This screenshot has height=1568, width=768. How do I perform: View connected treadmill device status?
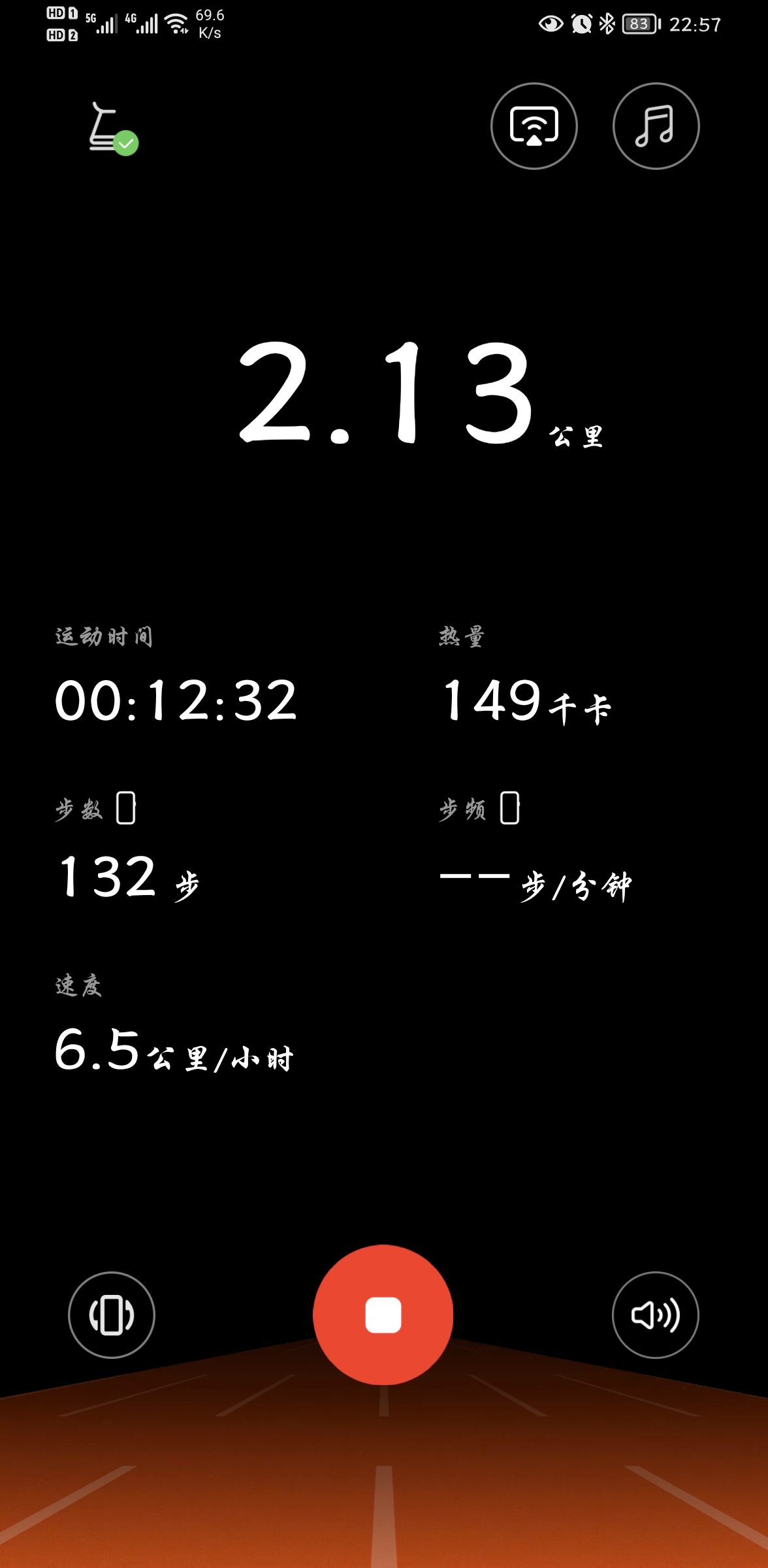point(112,129)
